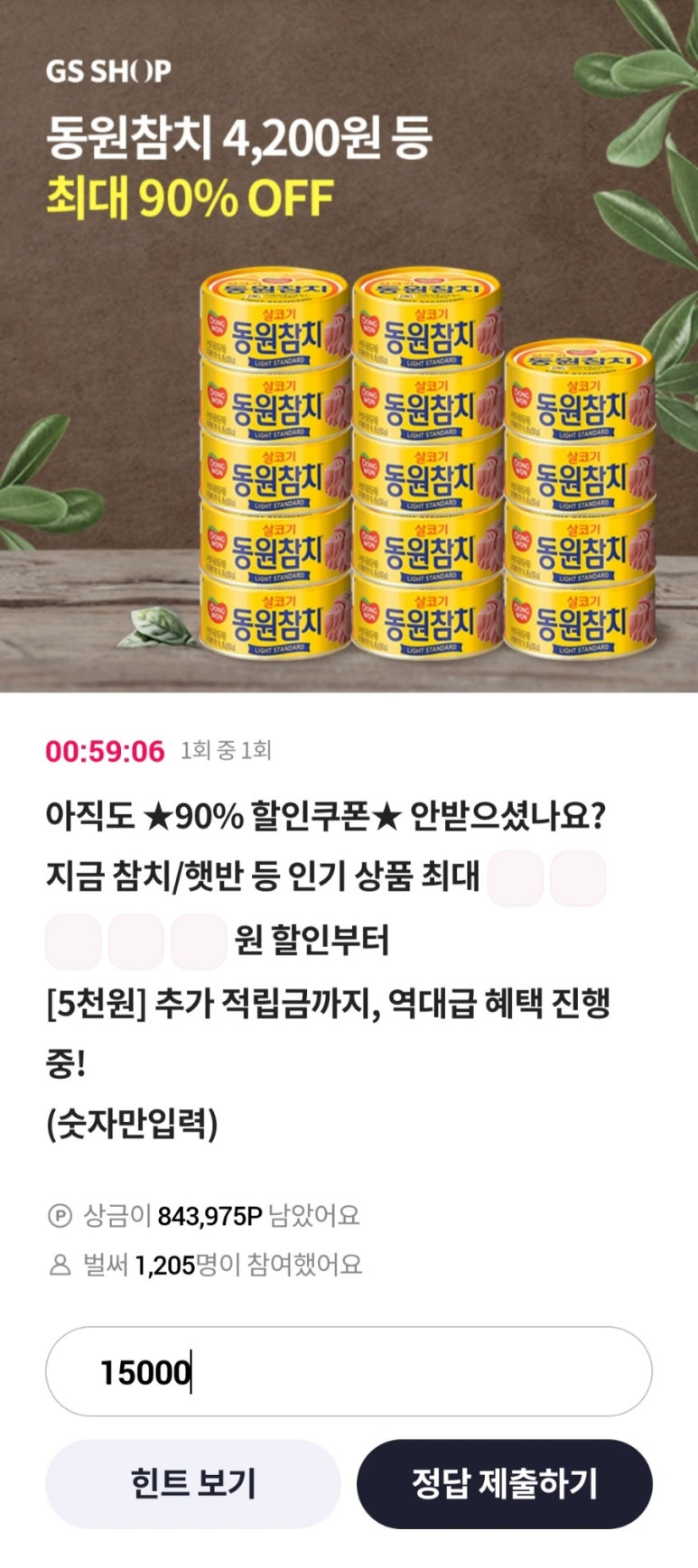The width and height of the screenshot is (698, 1568).
Task: Submit the answer with 정답 제출하기
Action: [x=504, y=1483]
